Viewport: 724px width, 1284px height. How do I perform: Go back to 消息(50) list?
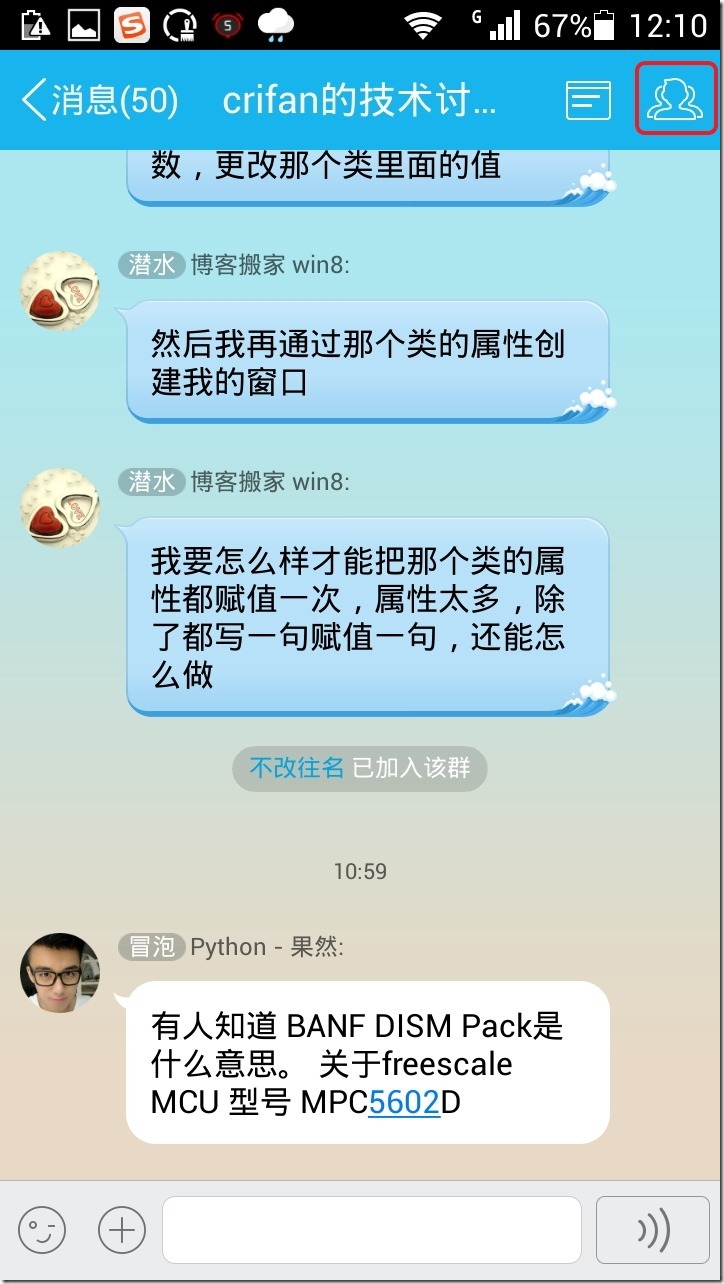(x=98, y=101)
